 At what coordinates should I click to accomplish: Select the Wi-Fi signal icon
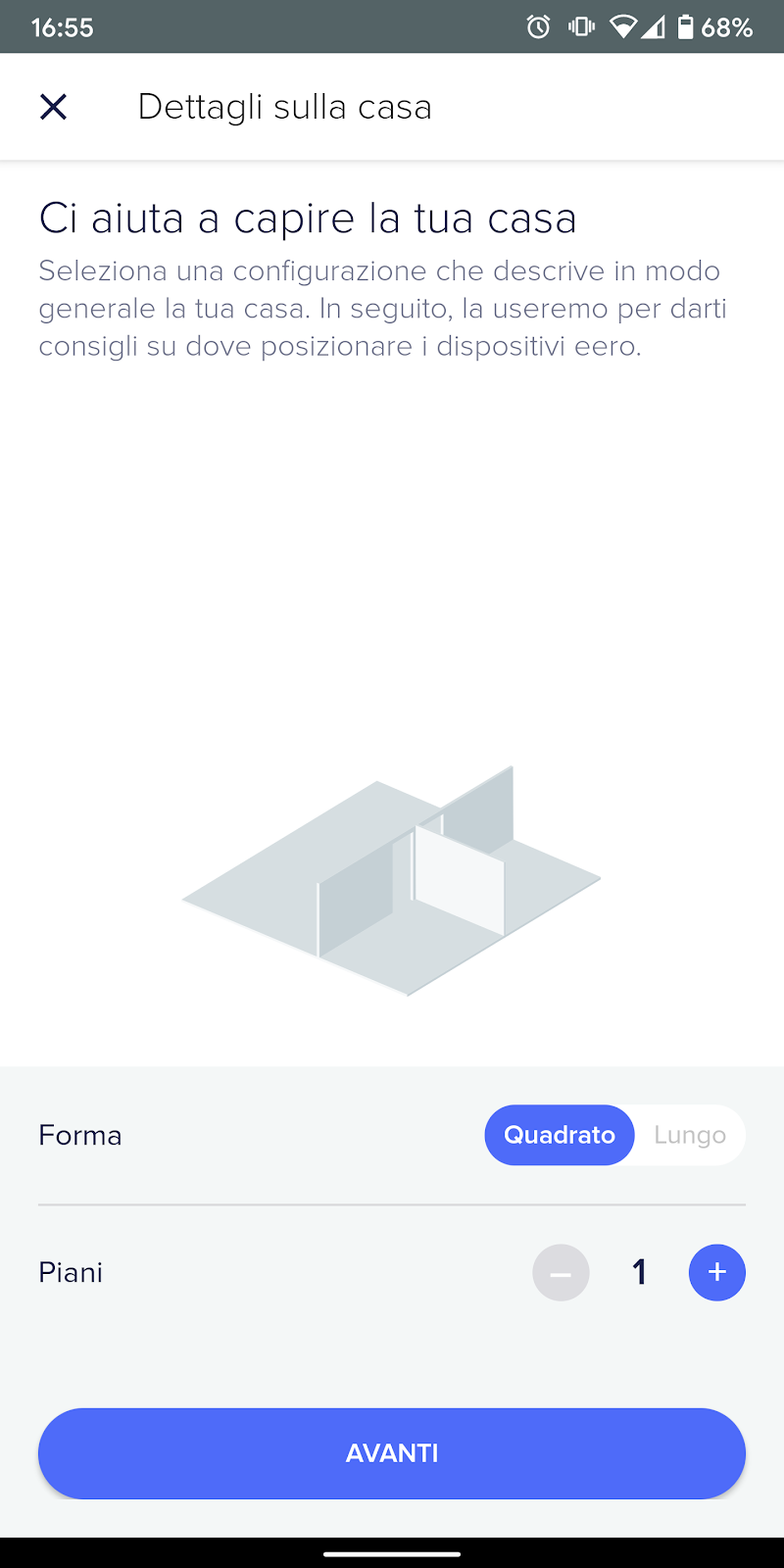click(x=625, y=27)
